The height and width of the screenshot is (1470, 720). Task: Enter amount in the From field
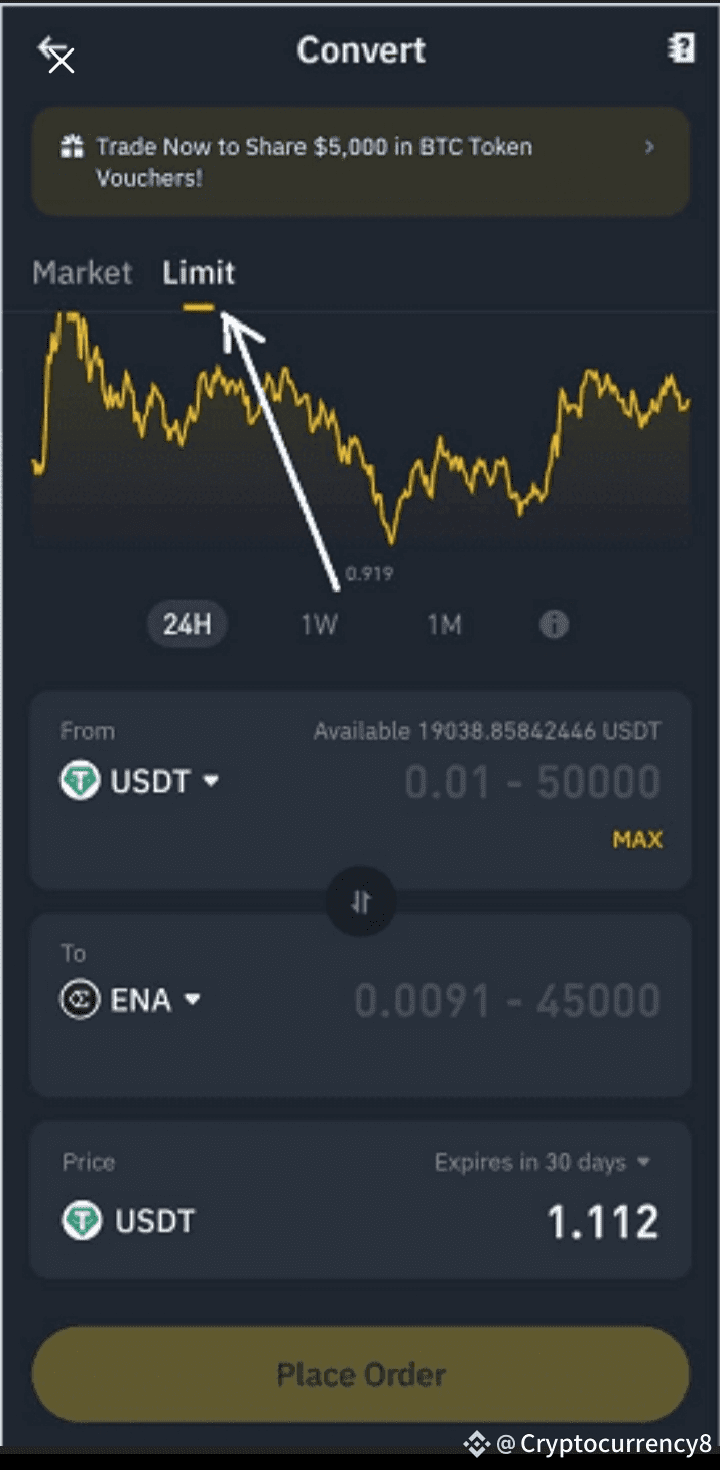[532, 782]
